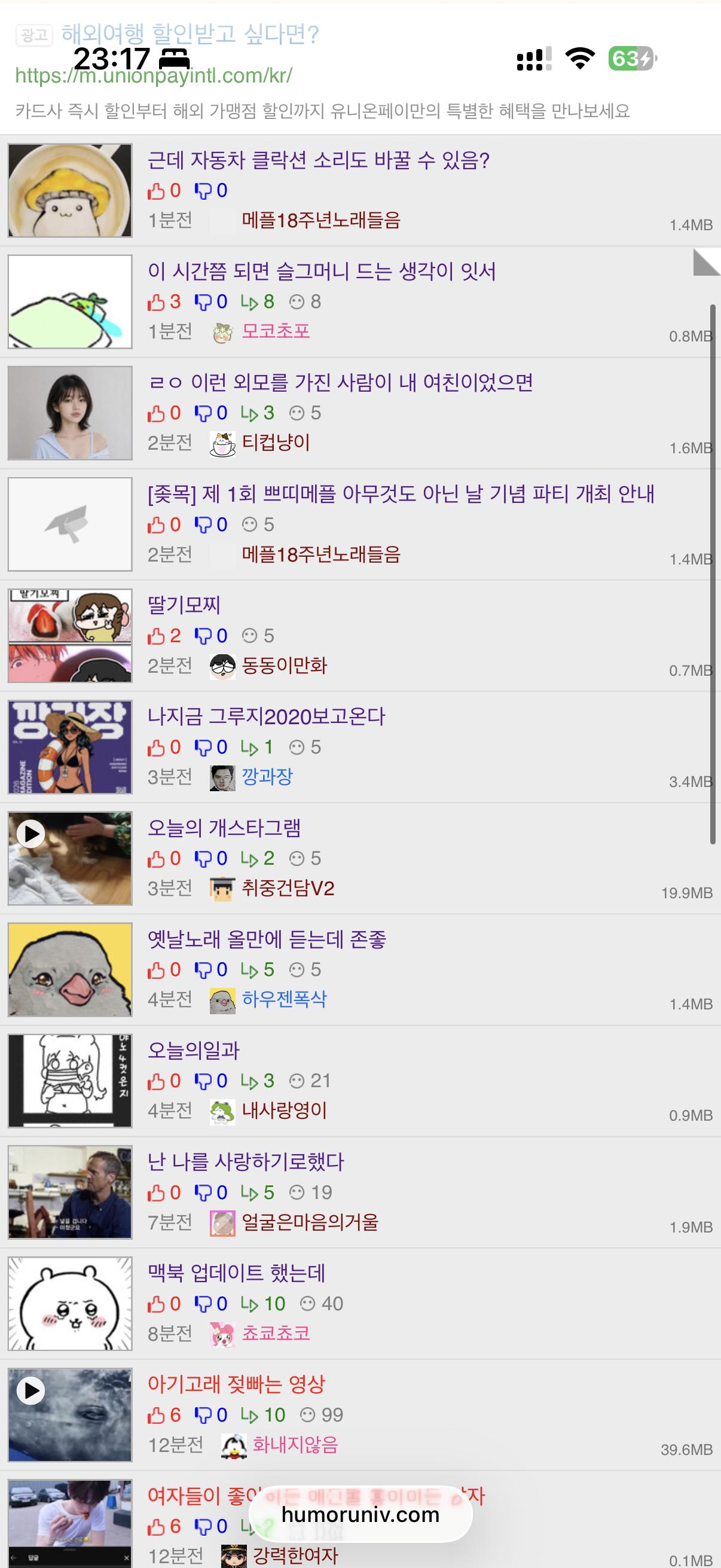This screenshot has height=1568, width=721.
Task: Open post 'ㄹㅇ 이런 외모를 가진 사람이 내 여친이었으면'
Action: [x=340, y=383]
